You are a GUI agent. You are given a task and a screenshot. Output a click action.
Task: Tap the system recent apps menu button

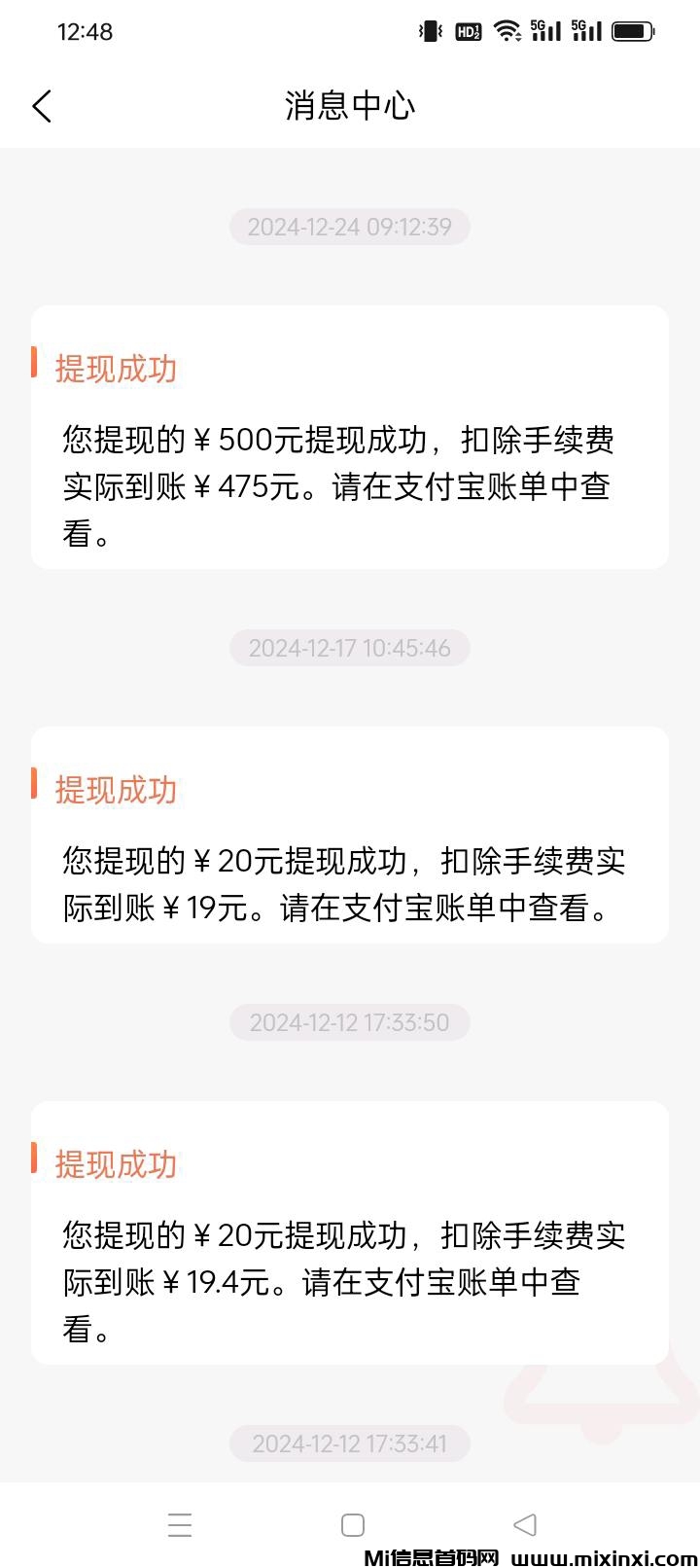pos(180,1524)
